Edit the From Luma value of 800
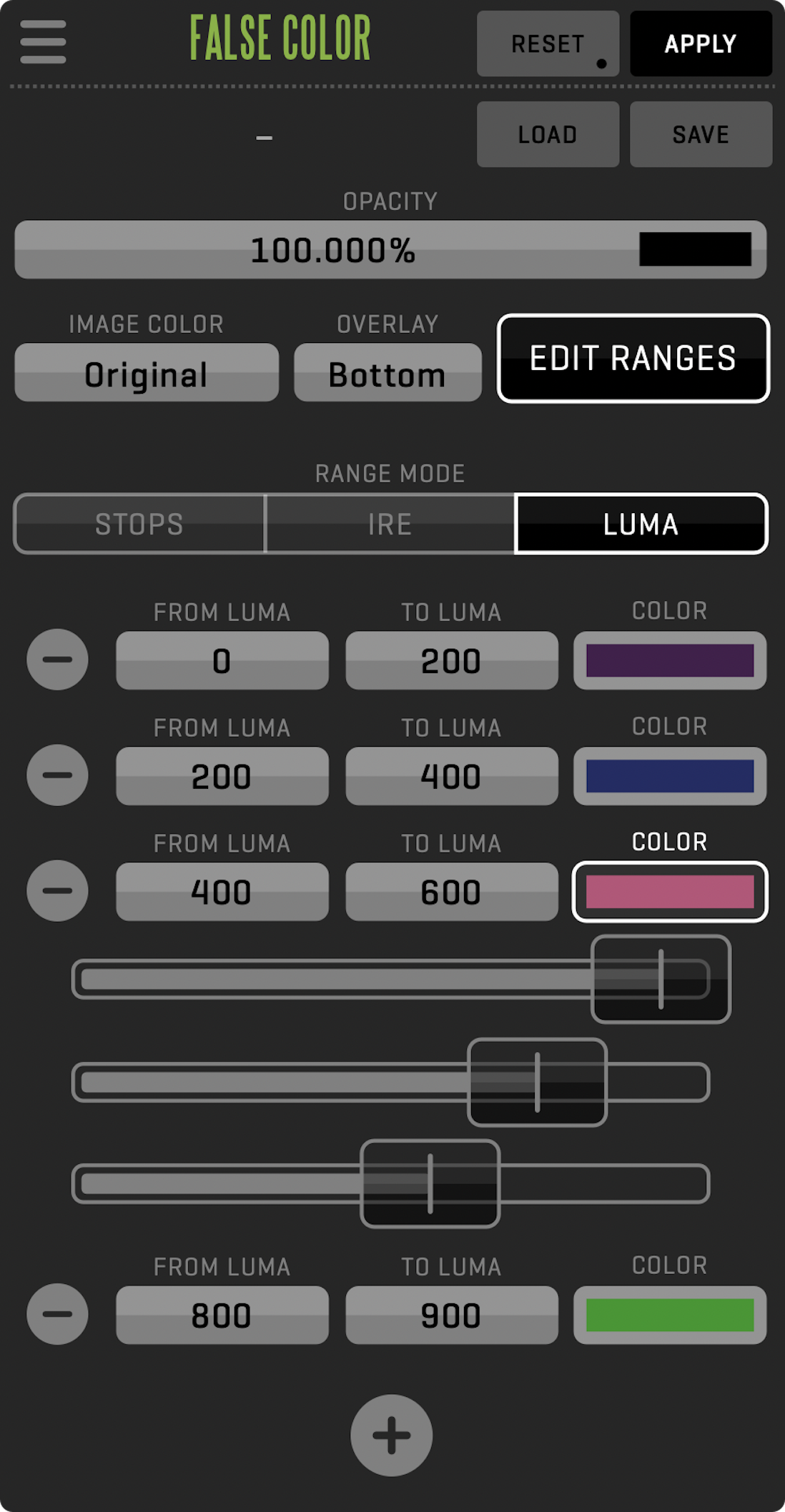Screen dimensions: 785x1512 coord(222,1315)
